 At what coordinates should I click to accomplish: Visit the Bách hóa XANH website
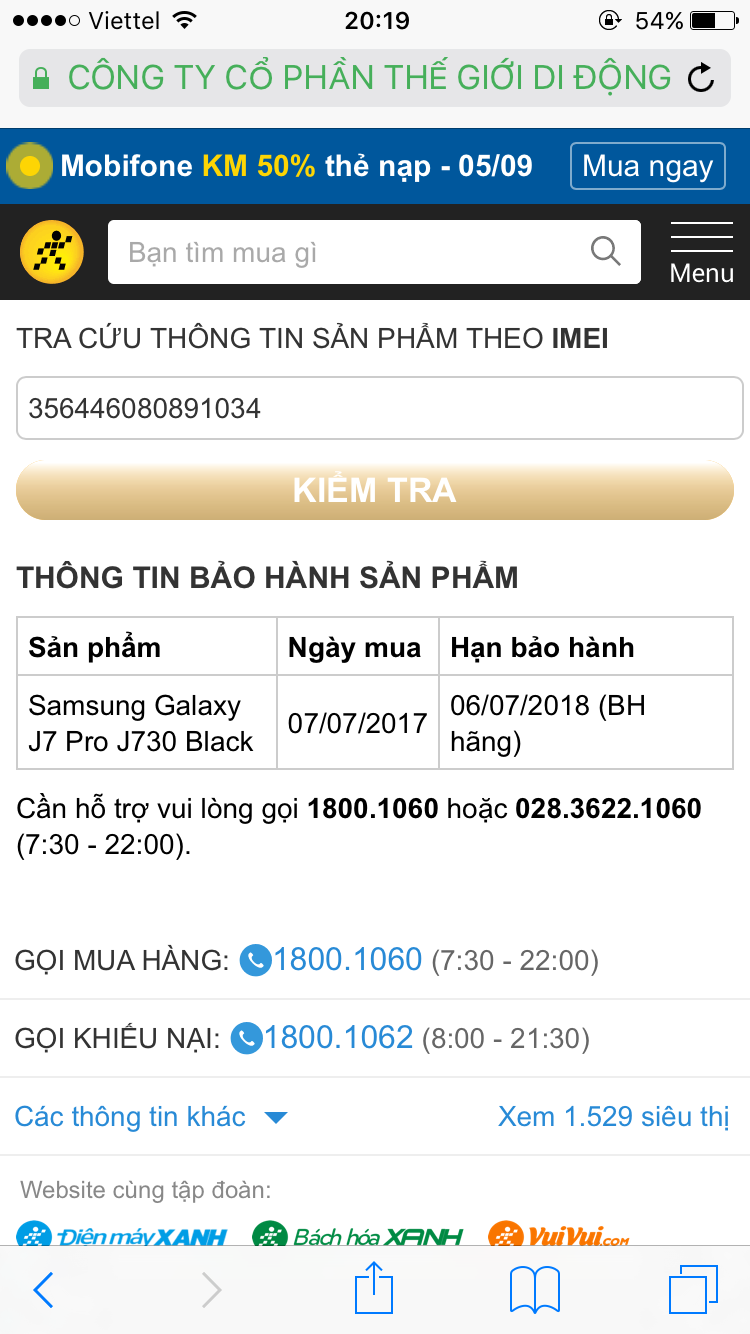click(x=358, y=1237)
